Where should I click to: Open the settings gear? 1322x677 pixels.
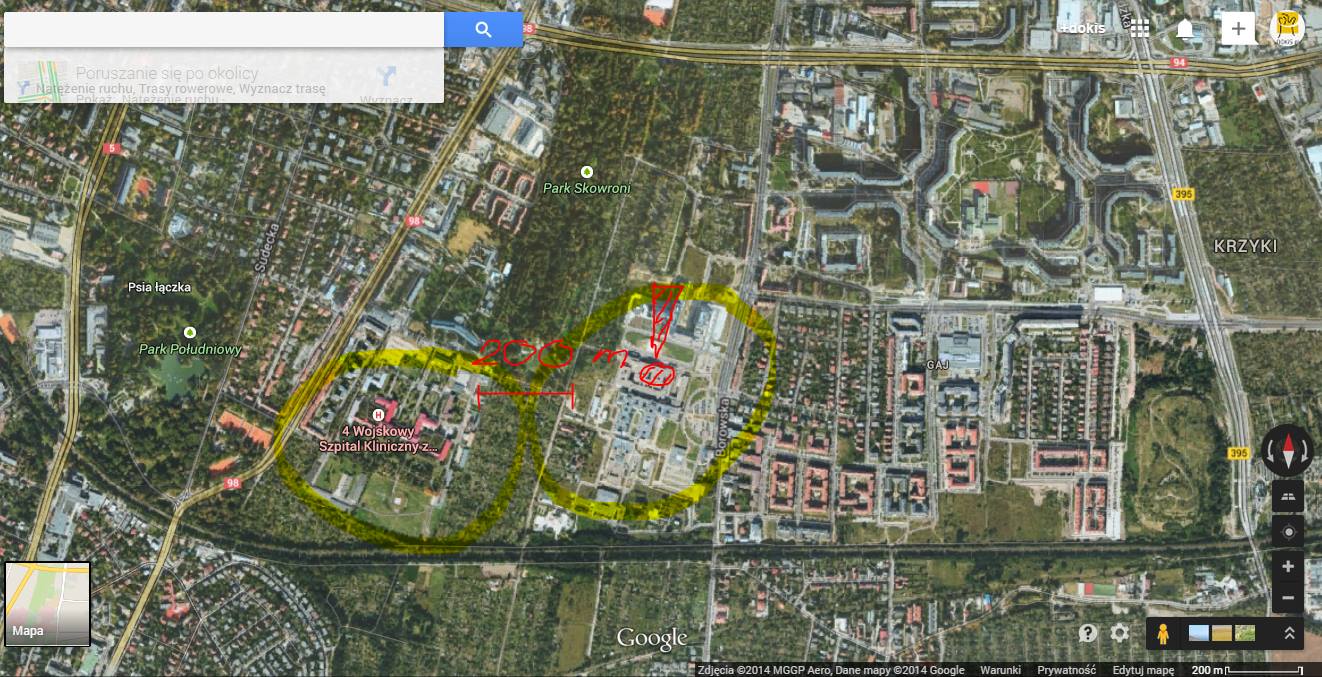tap(1120, 633)
